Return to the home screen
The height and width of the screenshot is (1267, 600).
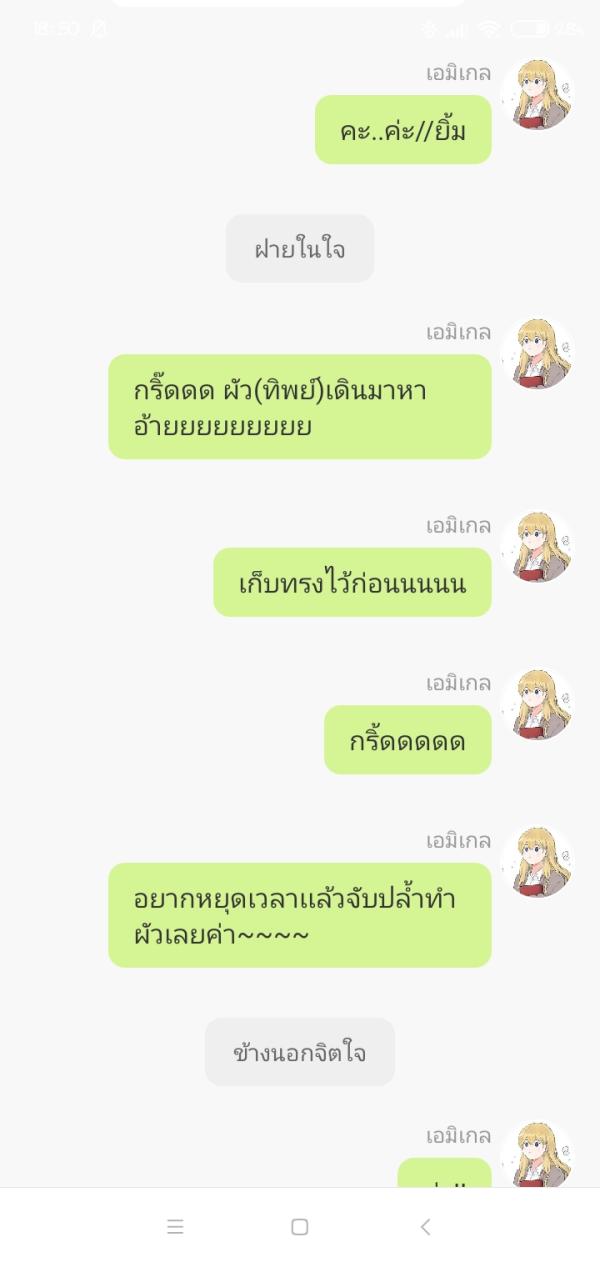[299, 1226]
